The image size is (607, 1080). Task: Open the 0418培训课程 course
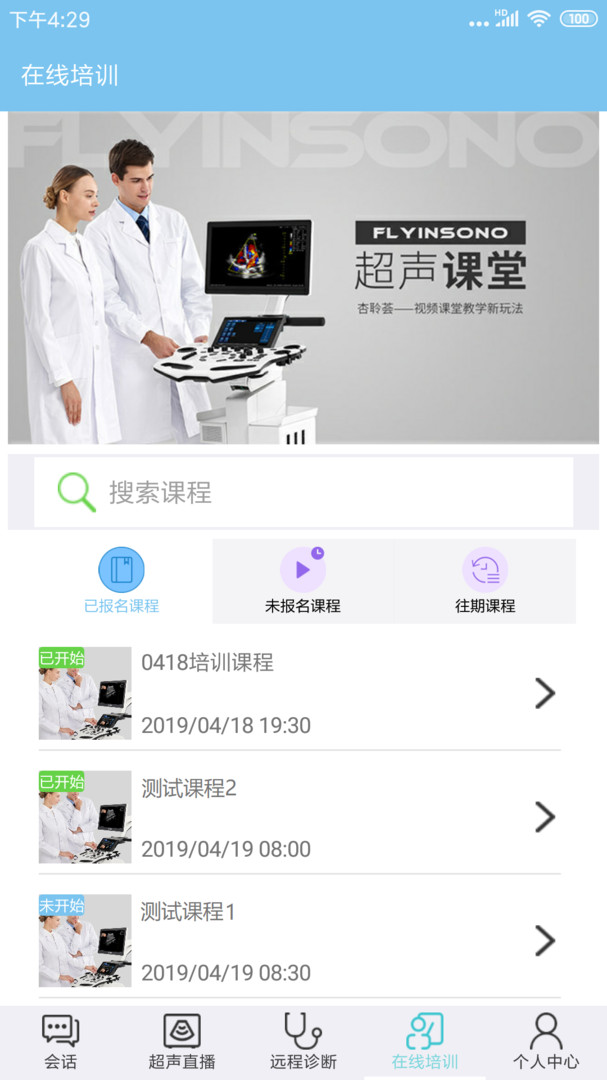point(300,693)
